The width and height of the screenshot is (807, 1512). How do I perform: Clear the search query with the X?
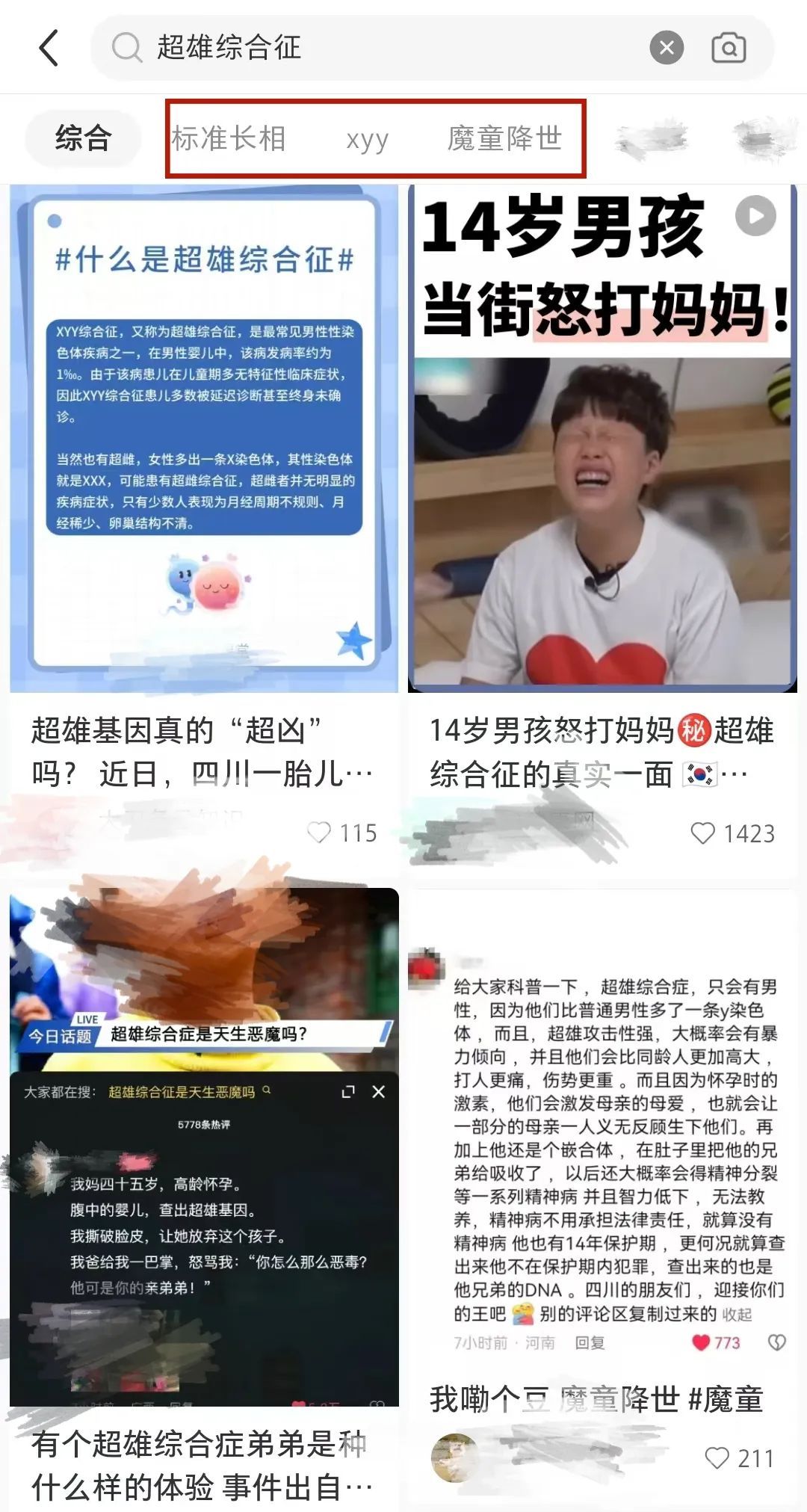pyautogui.click(x=667, y=49)
